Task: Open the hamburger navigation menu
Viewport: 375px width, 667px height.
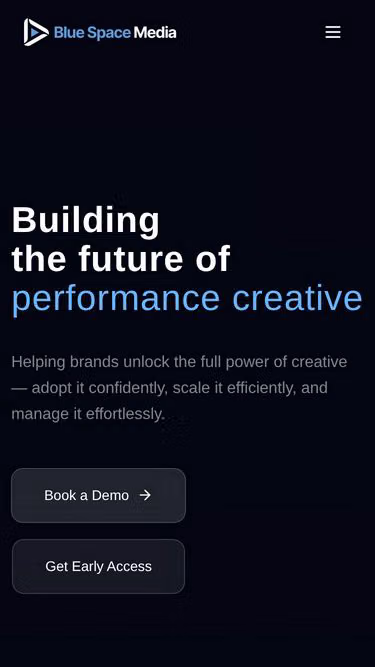Action: click(333, 32)
